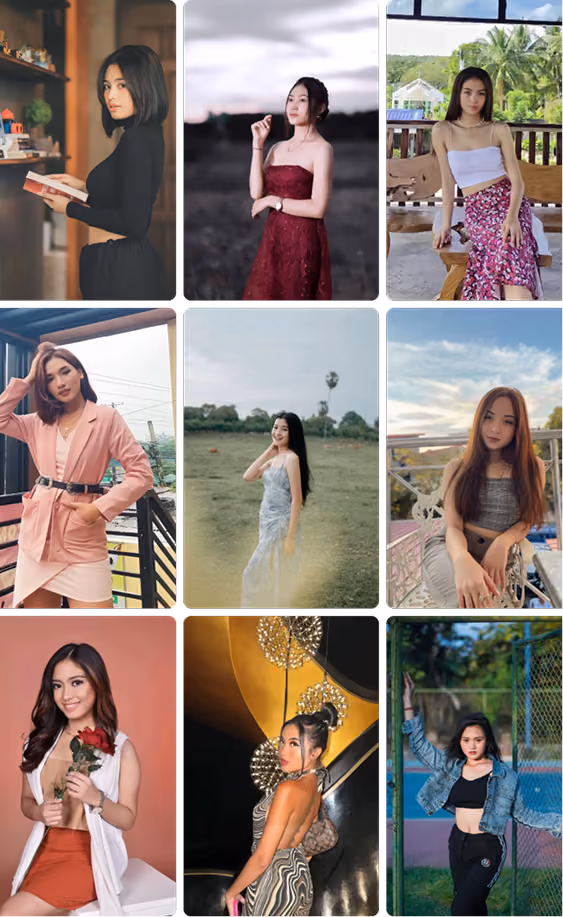
Task: Open the backless zebra-print dress photo
Action: point(281,766)
